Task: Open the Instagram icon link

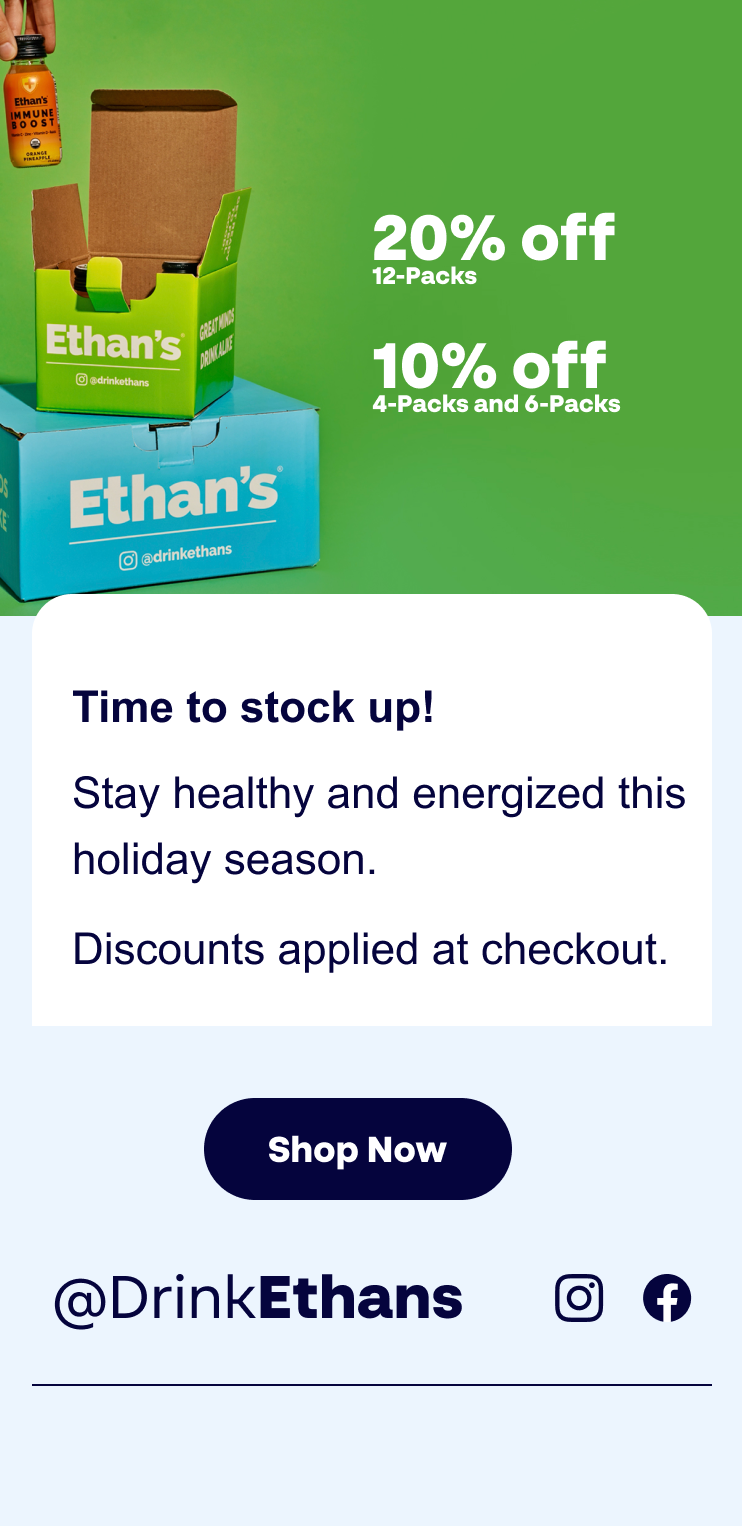Action: pyautogui.click(x=579, y=1299)
